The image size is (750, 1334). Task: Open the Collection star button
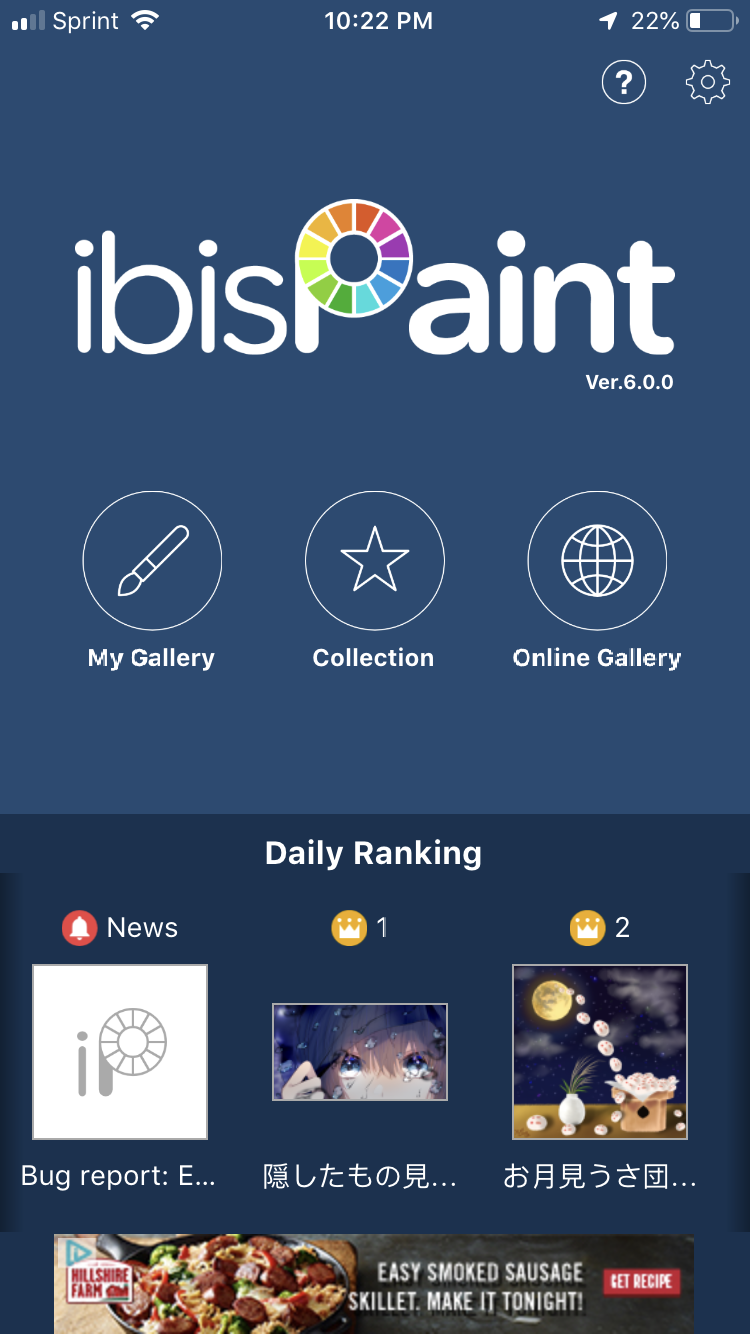(x=374, y=560)
